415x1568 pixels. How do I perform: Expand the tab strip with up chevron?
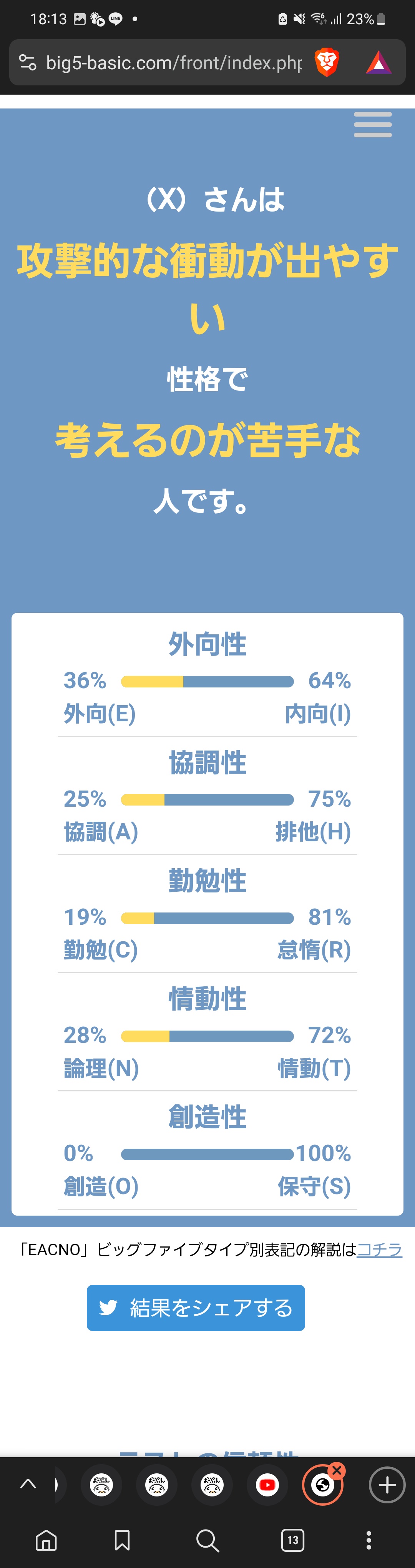point(28,1485)
